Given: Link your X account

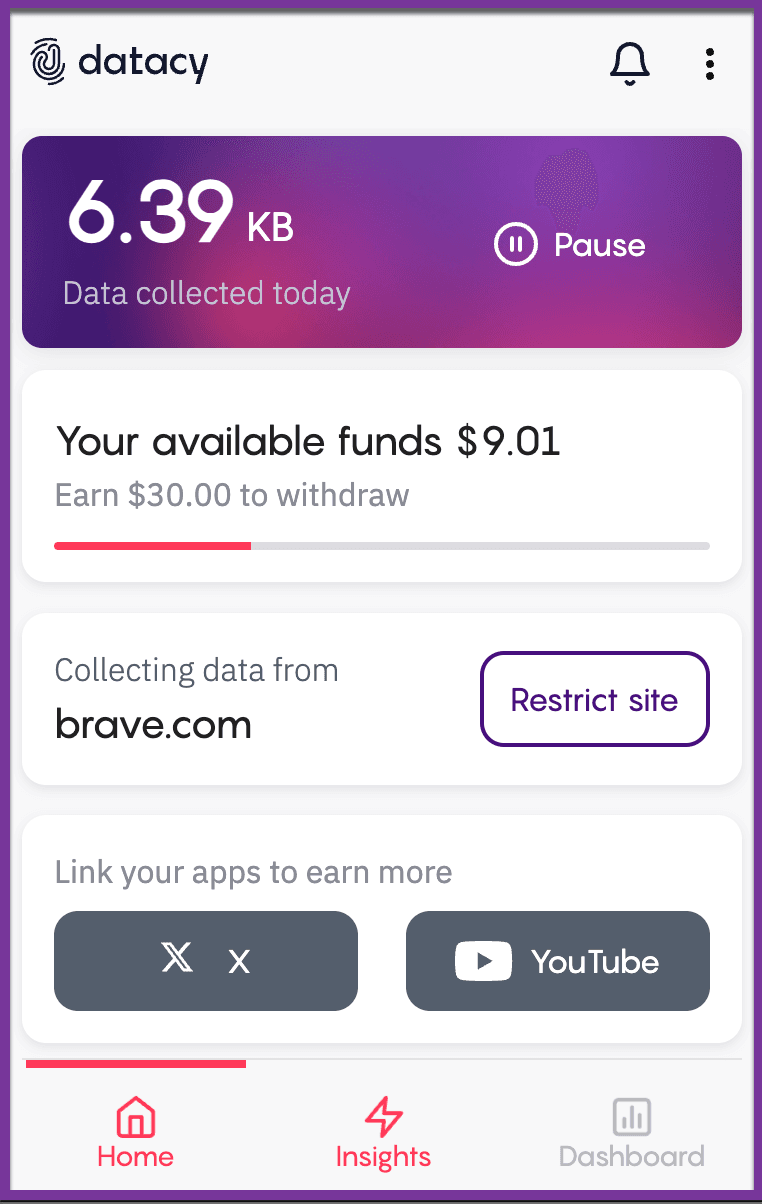Looking at the screenshot, I should tap(206, 961).
